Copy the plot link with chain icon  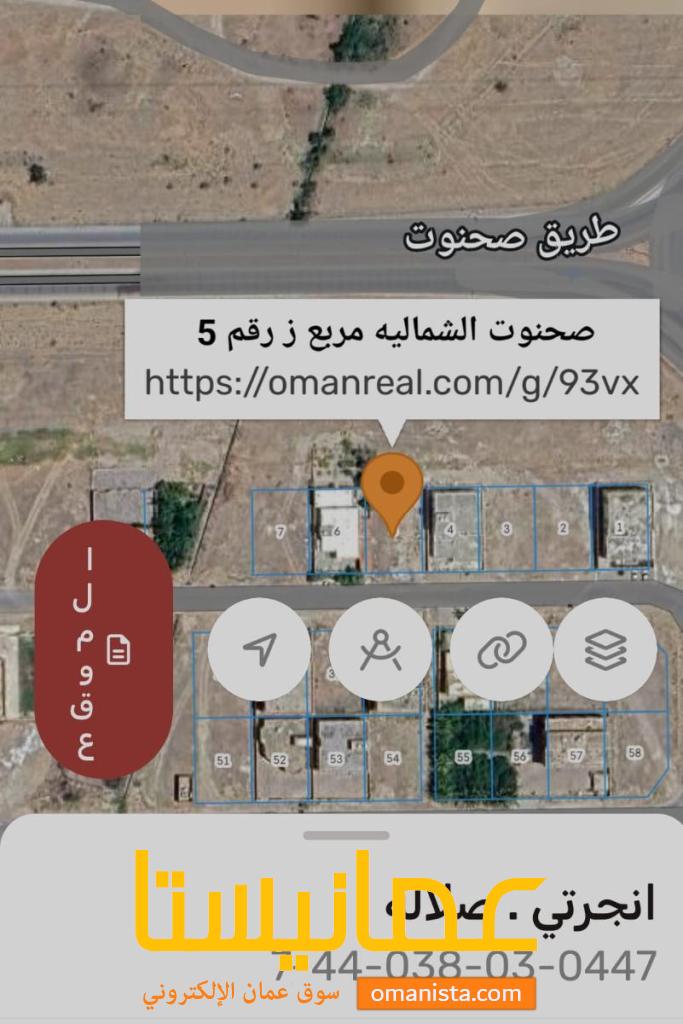(x=500, y=649)
